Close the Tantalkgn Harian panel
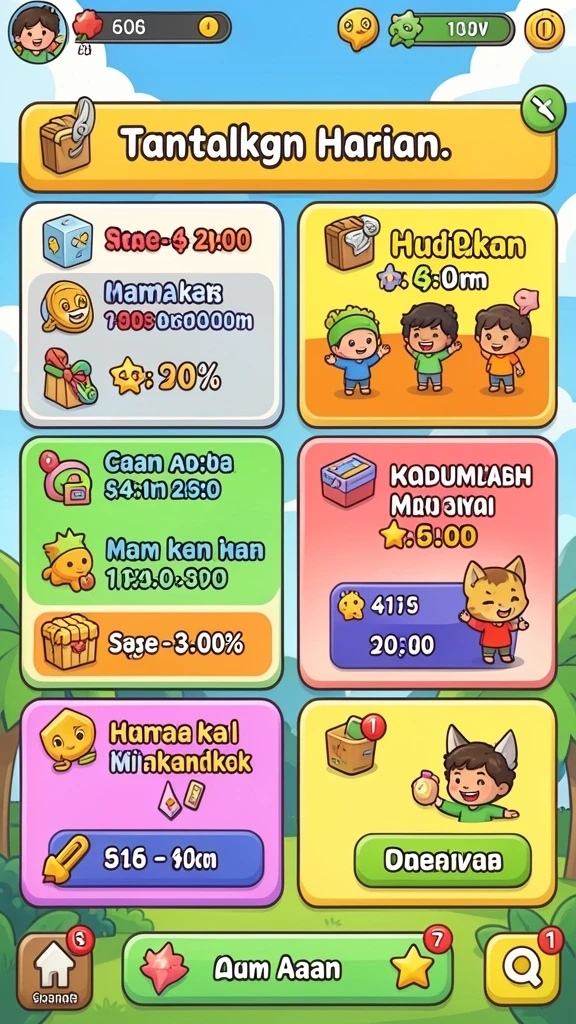576x1024 pixels. pyautogui.click(x=543, y=109)
